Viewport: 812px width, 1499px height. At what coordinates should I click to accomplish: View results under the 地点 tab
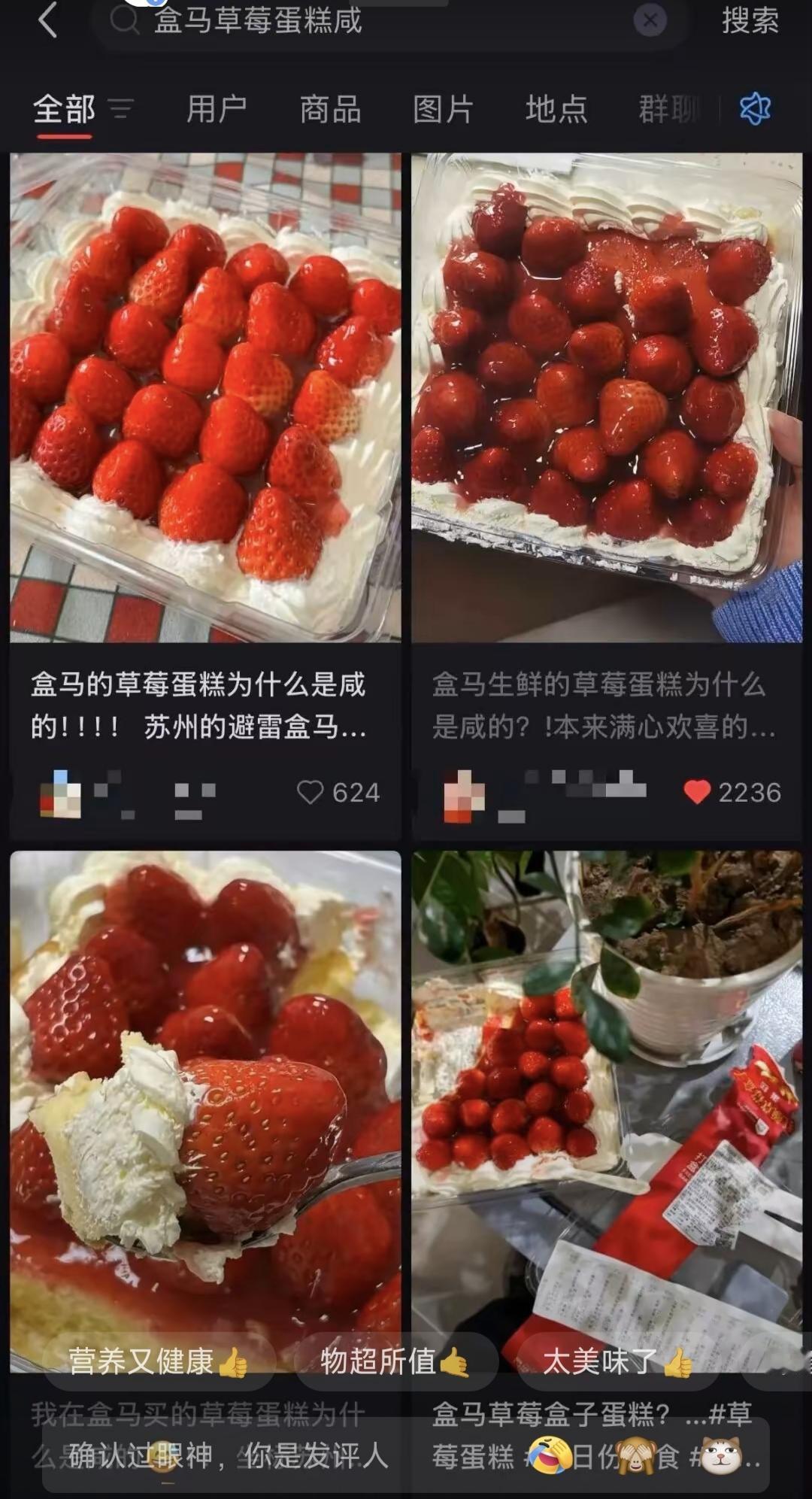coord(557,110)
